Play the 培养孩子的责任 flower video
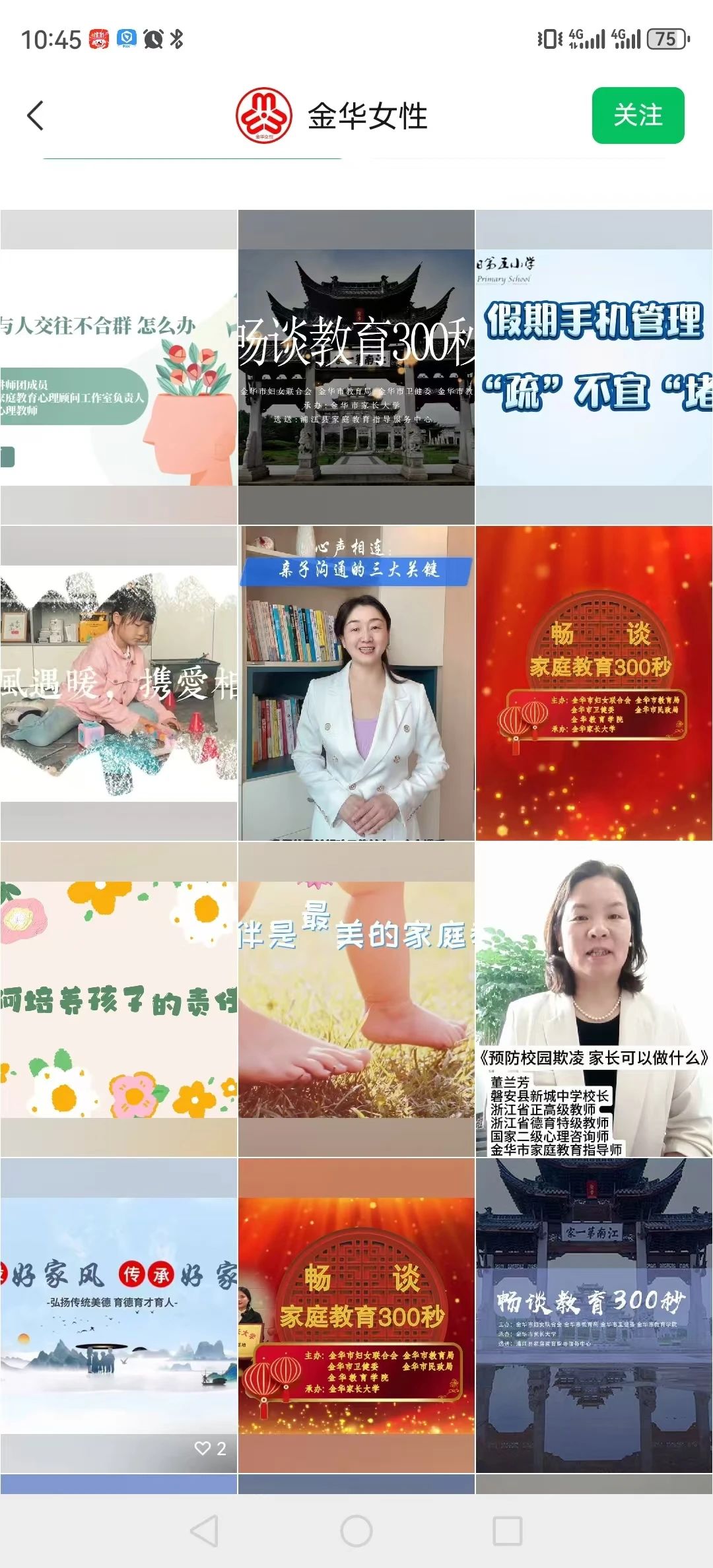The width and height of the screenshot is (713, 1568). click(x=119, y=999)
